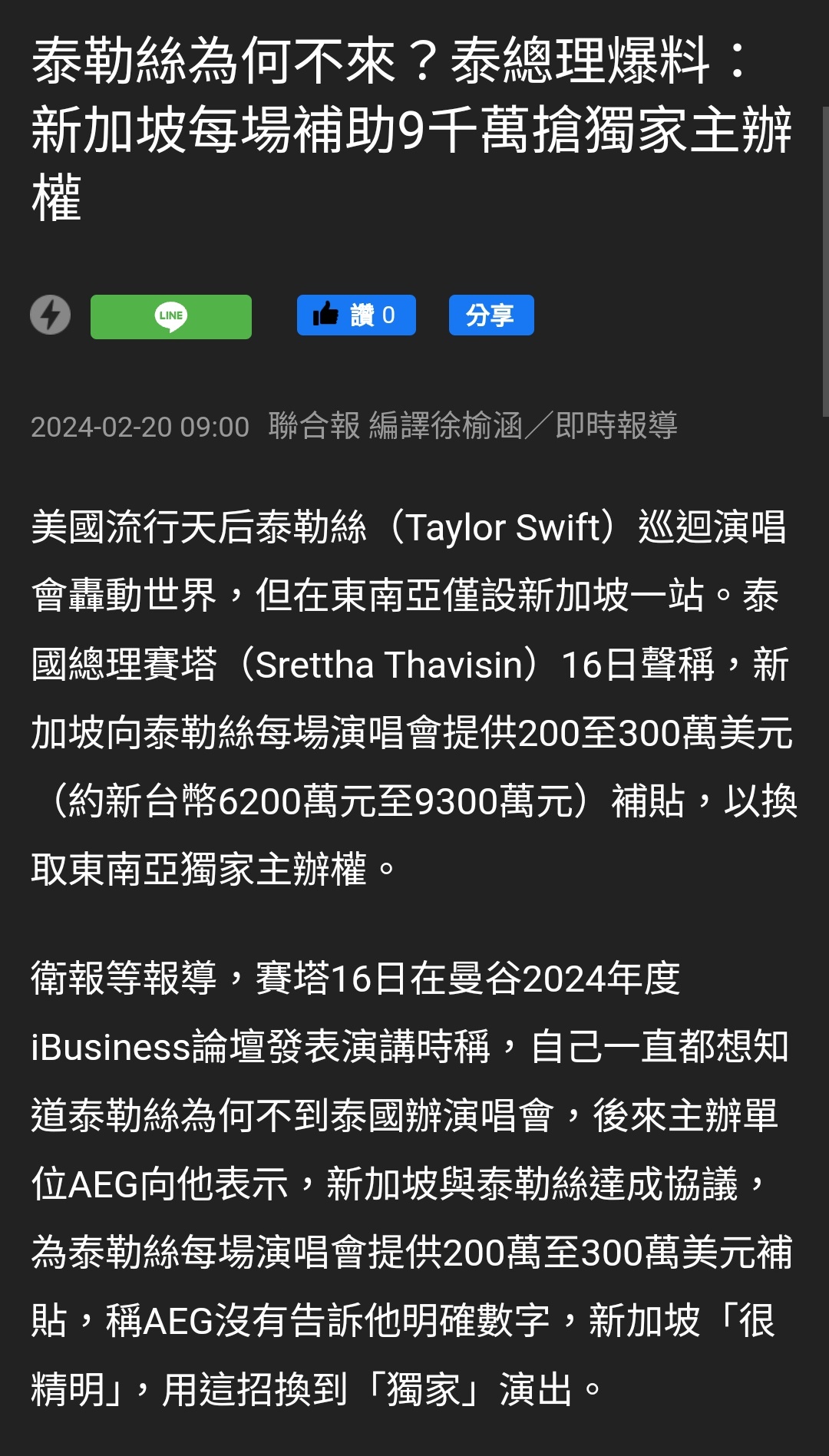Share the article via LINE
Viewport: 829px width, 1456px height.
(x=171, y=316)
